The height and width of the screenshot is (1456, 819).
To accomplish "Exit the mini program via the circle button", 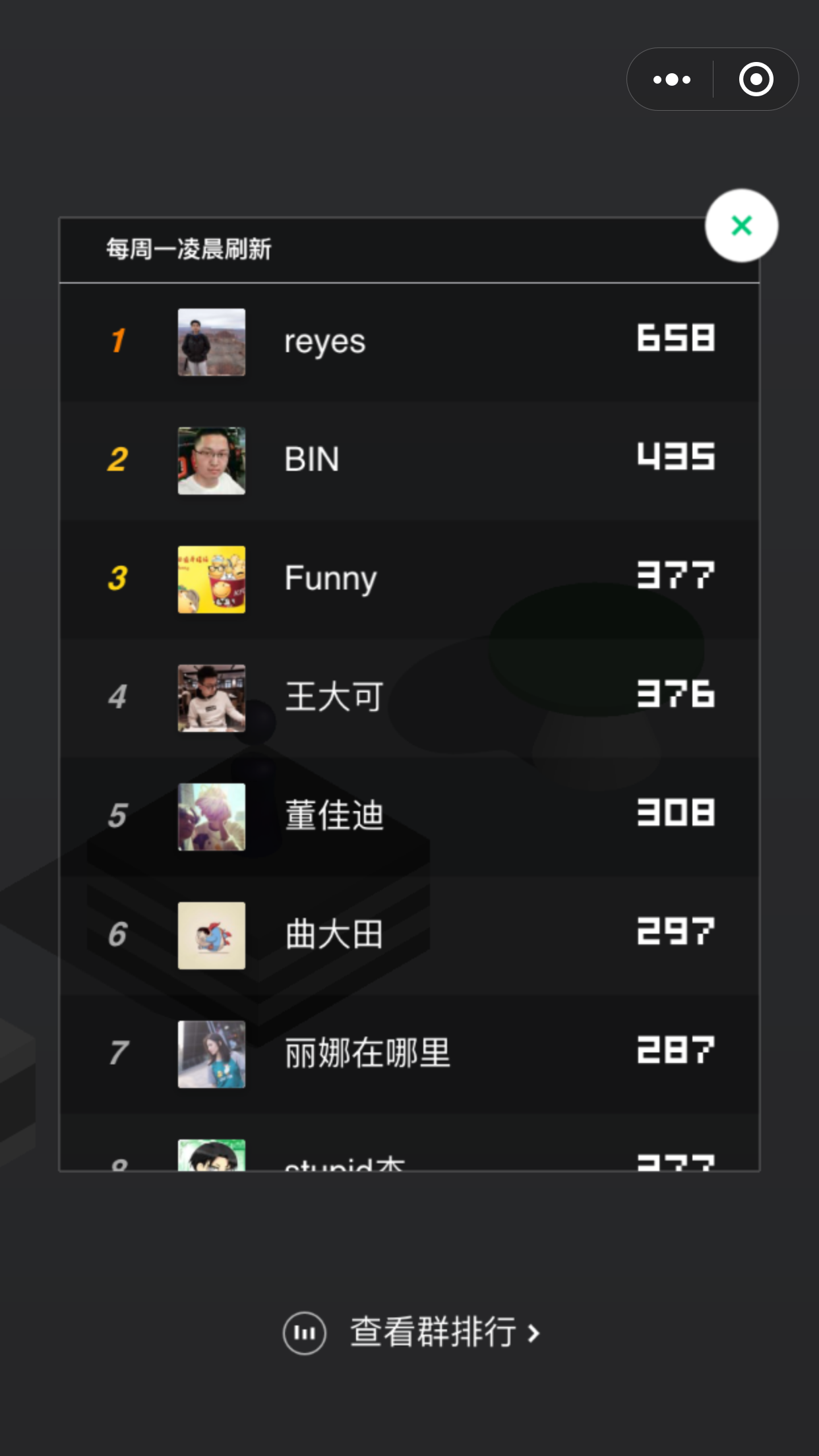I will pyautogui.click(x=756, y=80).
